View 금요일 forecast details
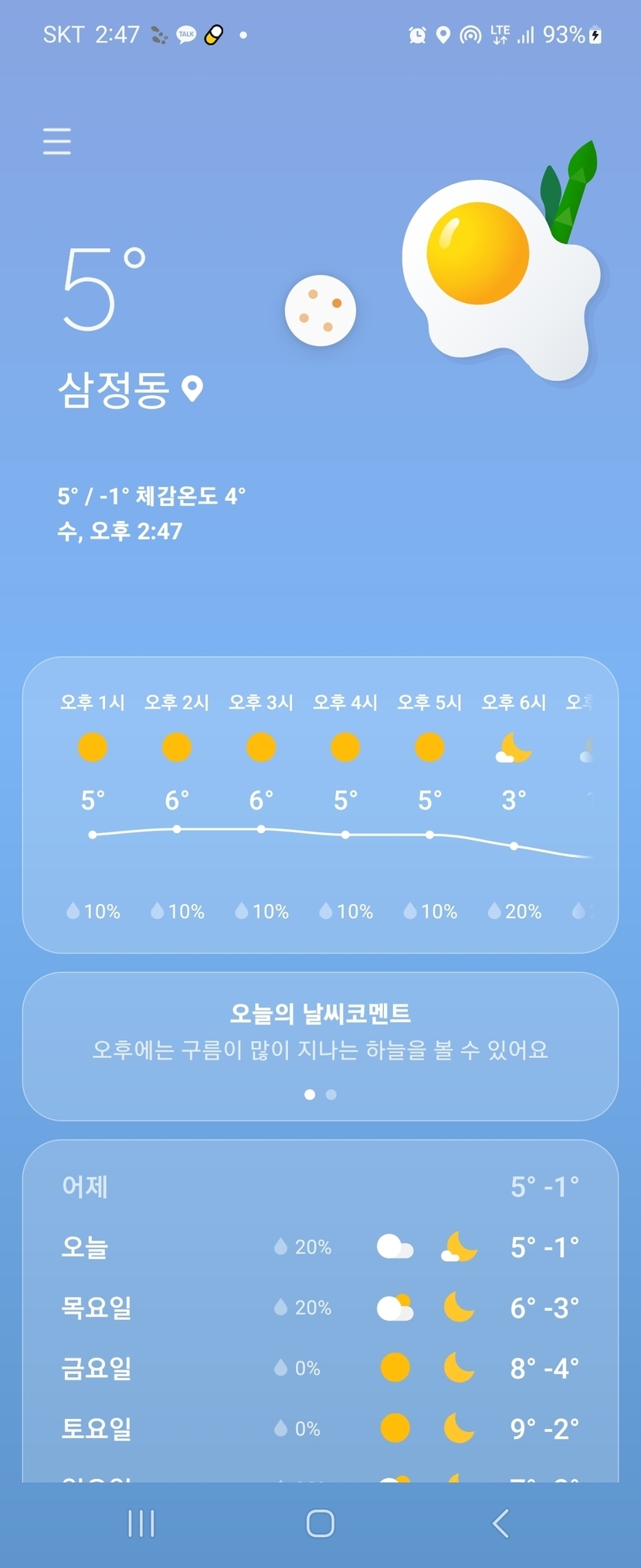 [x=320, y=1368]
